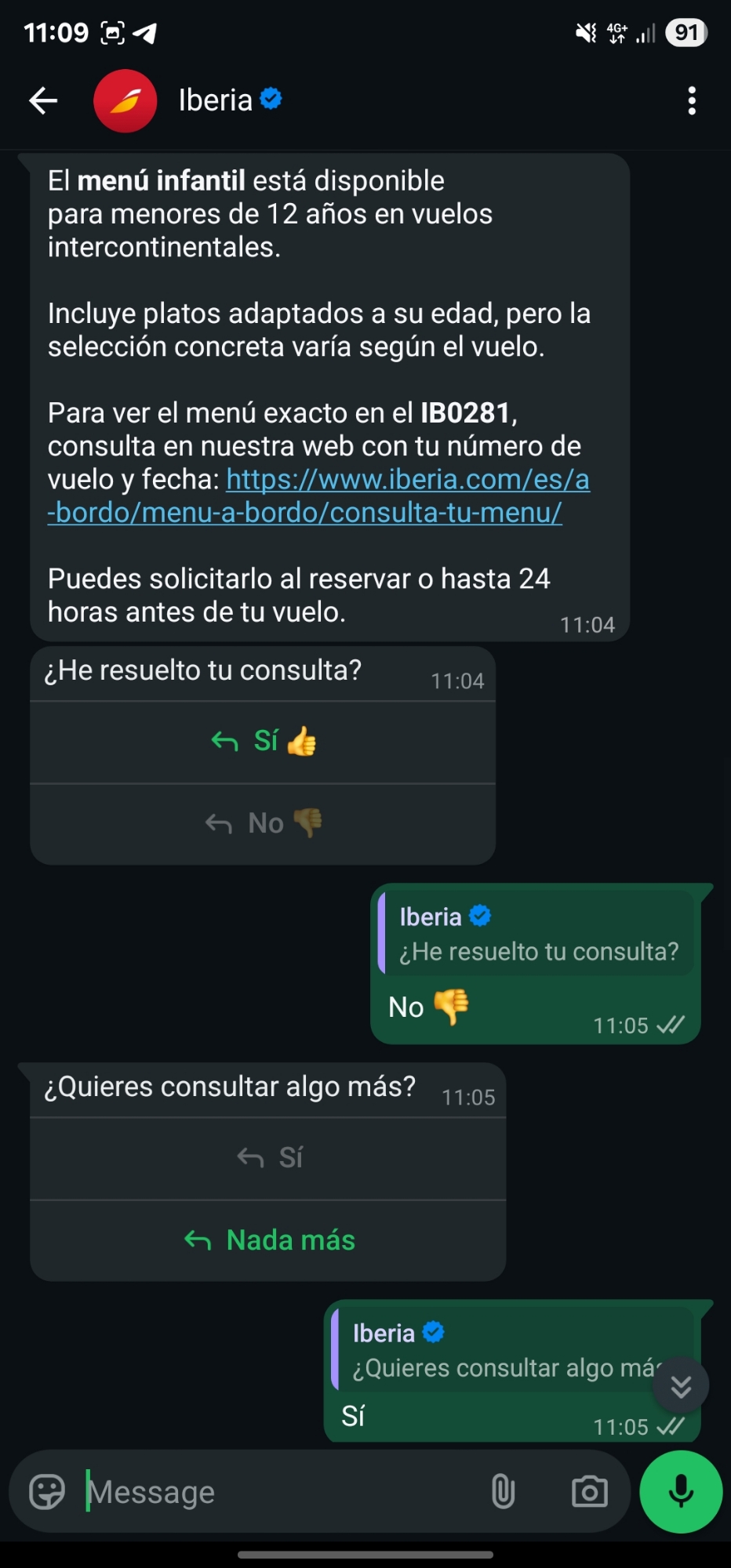
Task: Focus the Message text field
Action: [275, 1491]
